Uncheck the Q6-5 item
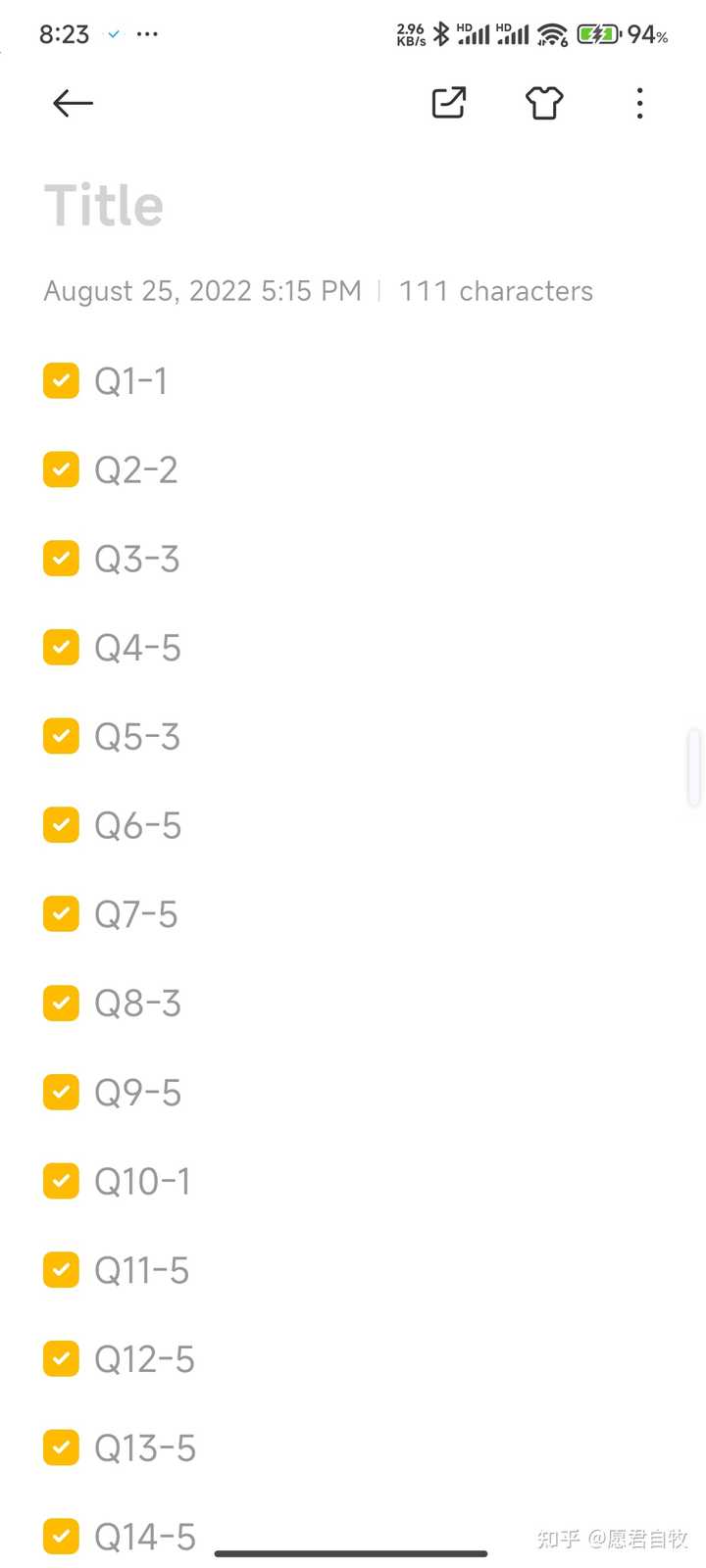 point(61,825)
